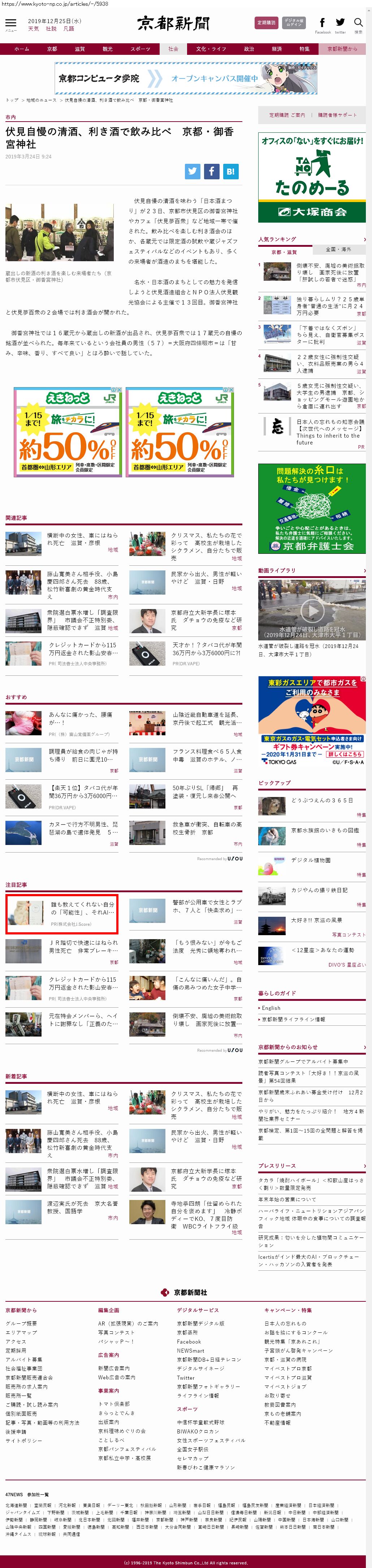This screenshot has width=372, height=1568.
Task: Switch to the 文化・ライフ nav tab
Action: tap(211, 49)
